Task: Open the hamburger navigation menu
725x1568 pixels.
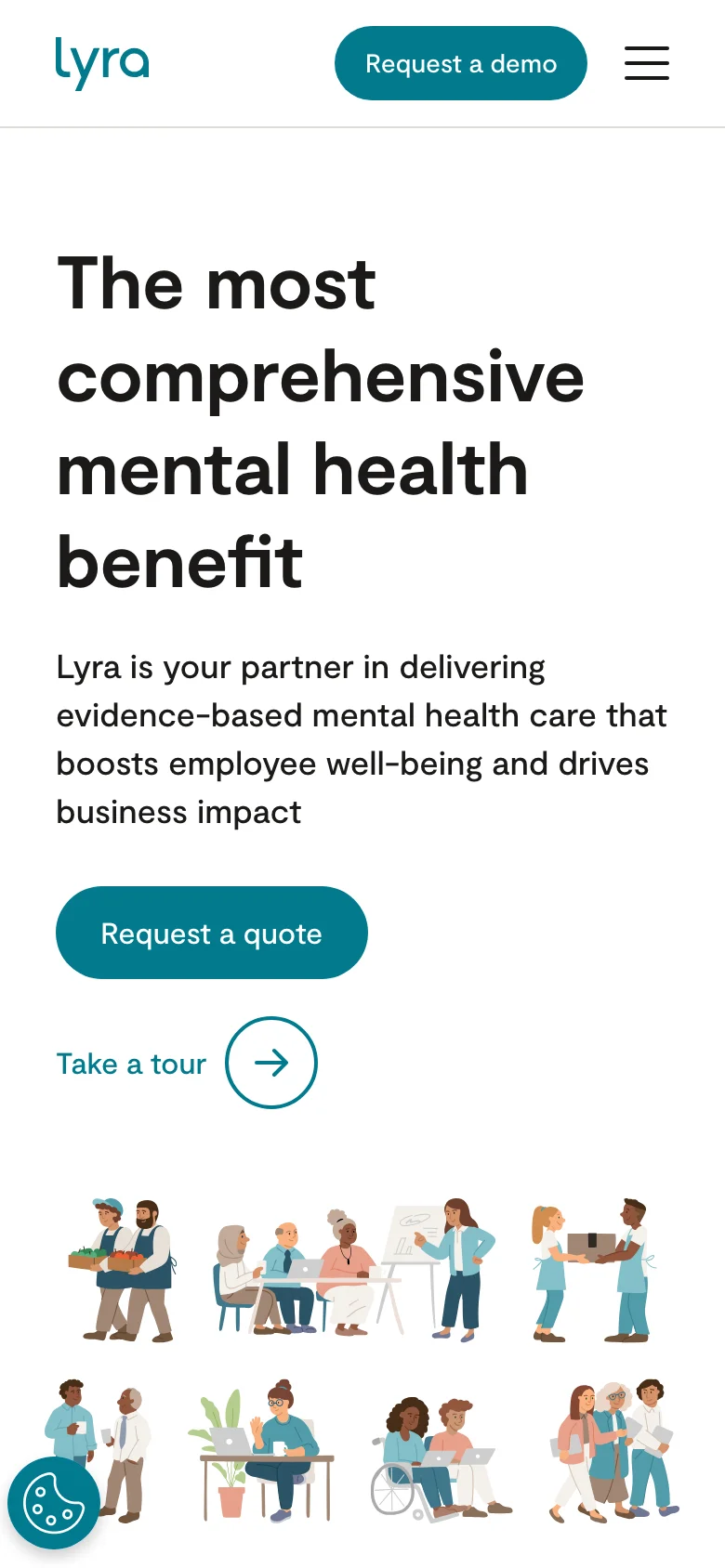Action: pos(647,63)
